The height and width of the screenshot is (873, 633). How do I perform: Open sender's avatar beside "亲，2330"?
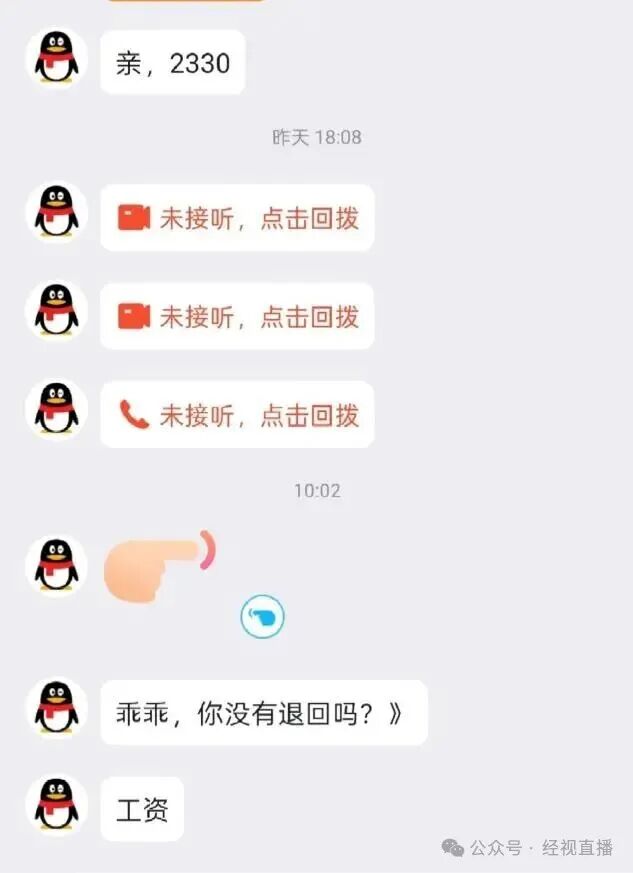tap(57, 58)
